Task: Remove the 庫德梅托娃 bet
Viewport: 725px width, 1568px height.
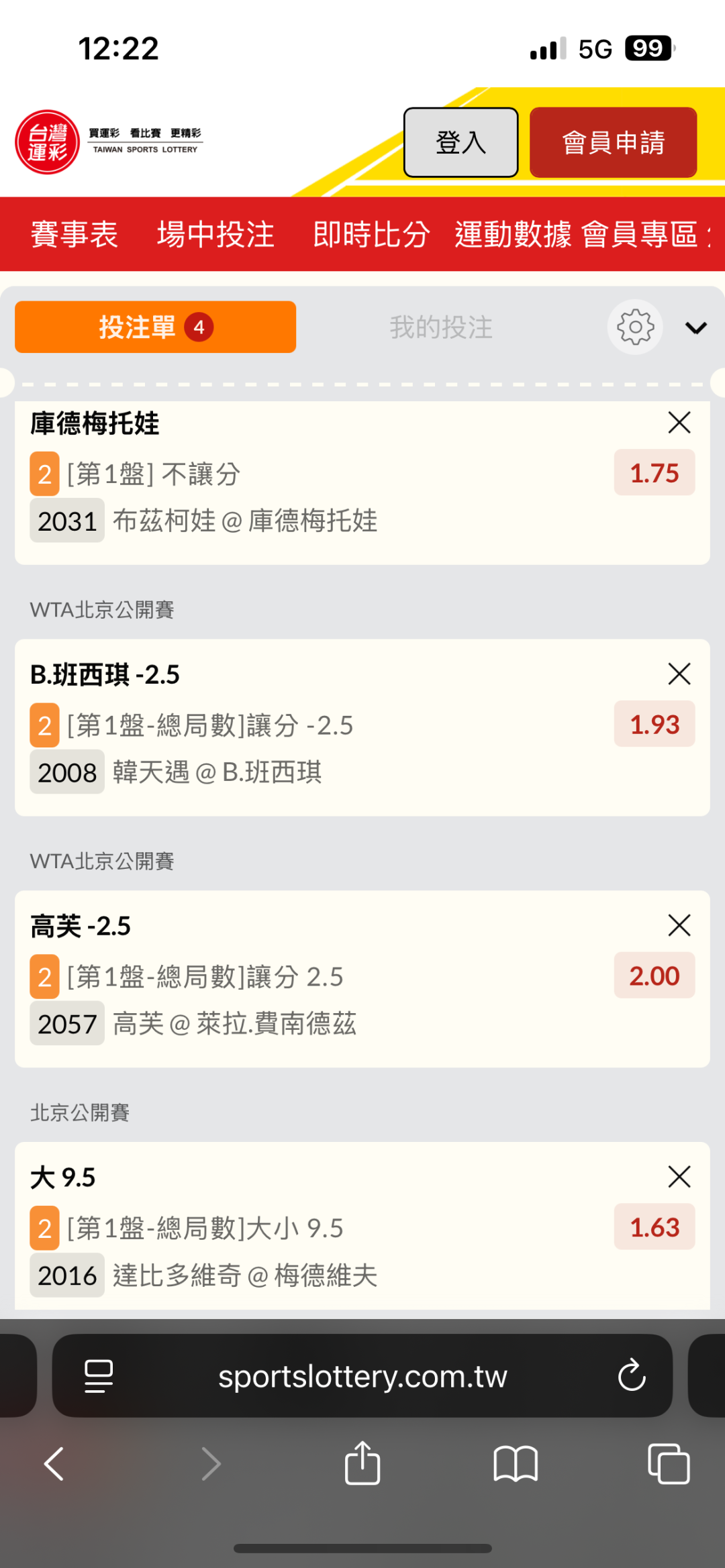Action: (x=679, y=423)
